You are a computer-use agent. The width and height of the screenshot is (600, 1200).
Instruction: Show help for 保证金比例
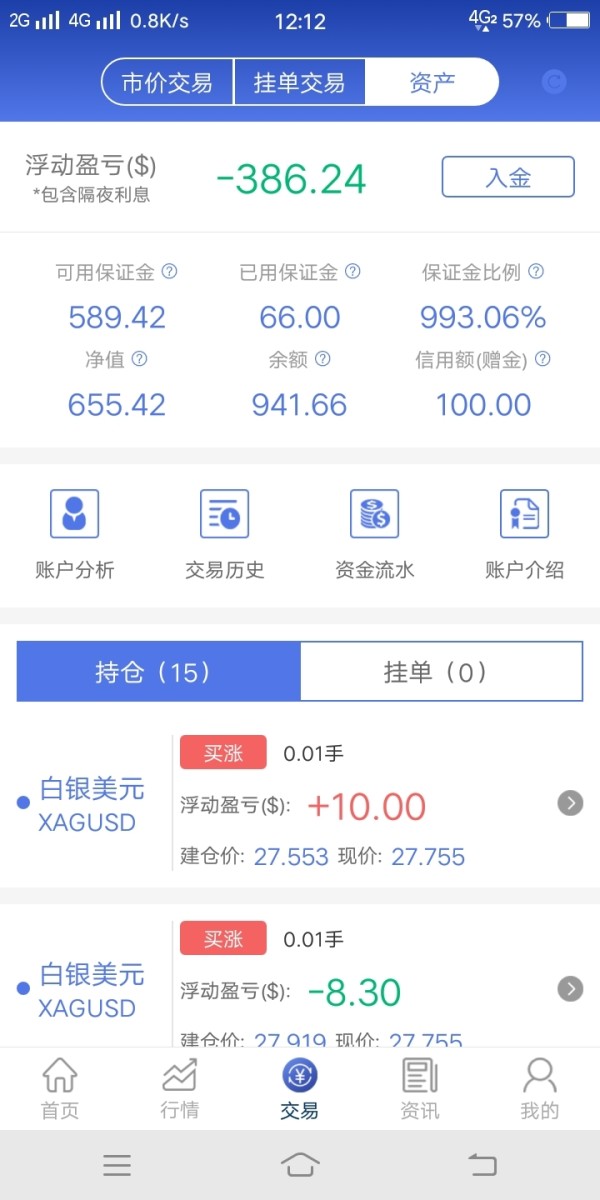tap(536, 271)
